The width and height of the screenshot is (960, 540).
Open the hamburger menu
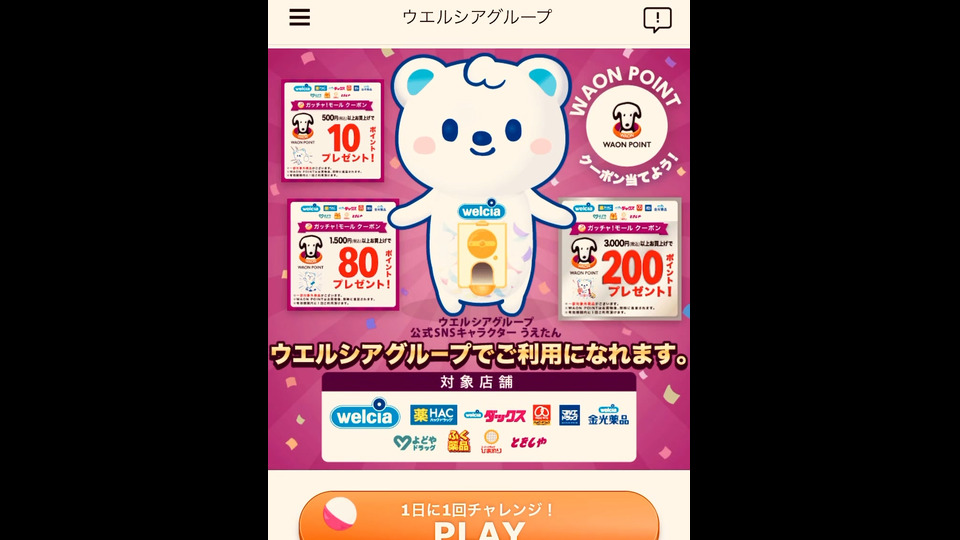[299, 18]
